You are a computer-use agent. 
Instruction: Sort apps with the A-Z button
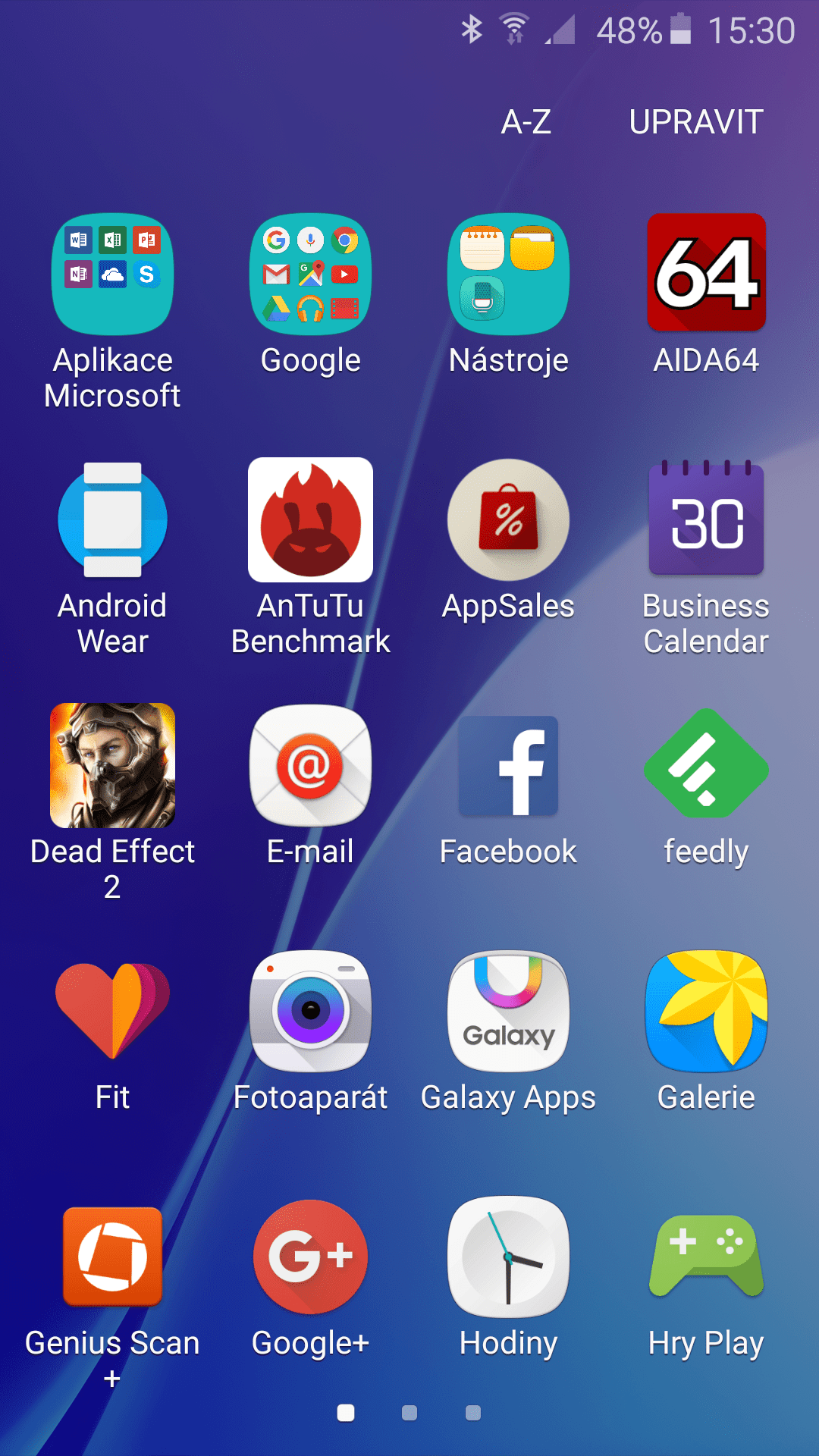(x=526, y=122)
